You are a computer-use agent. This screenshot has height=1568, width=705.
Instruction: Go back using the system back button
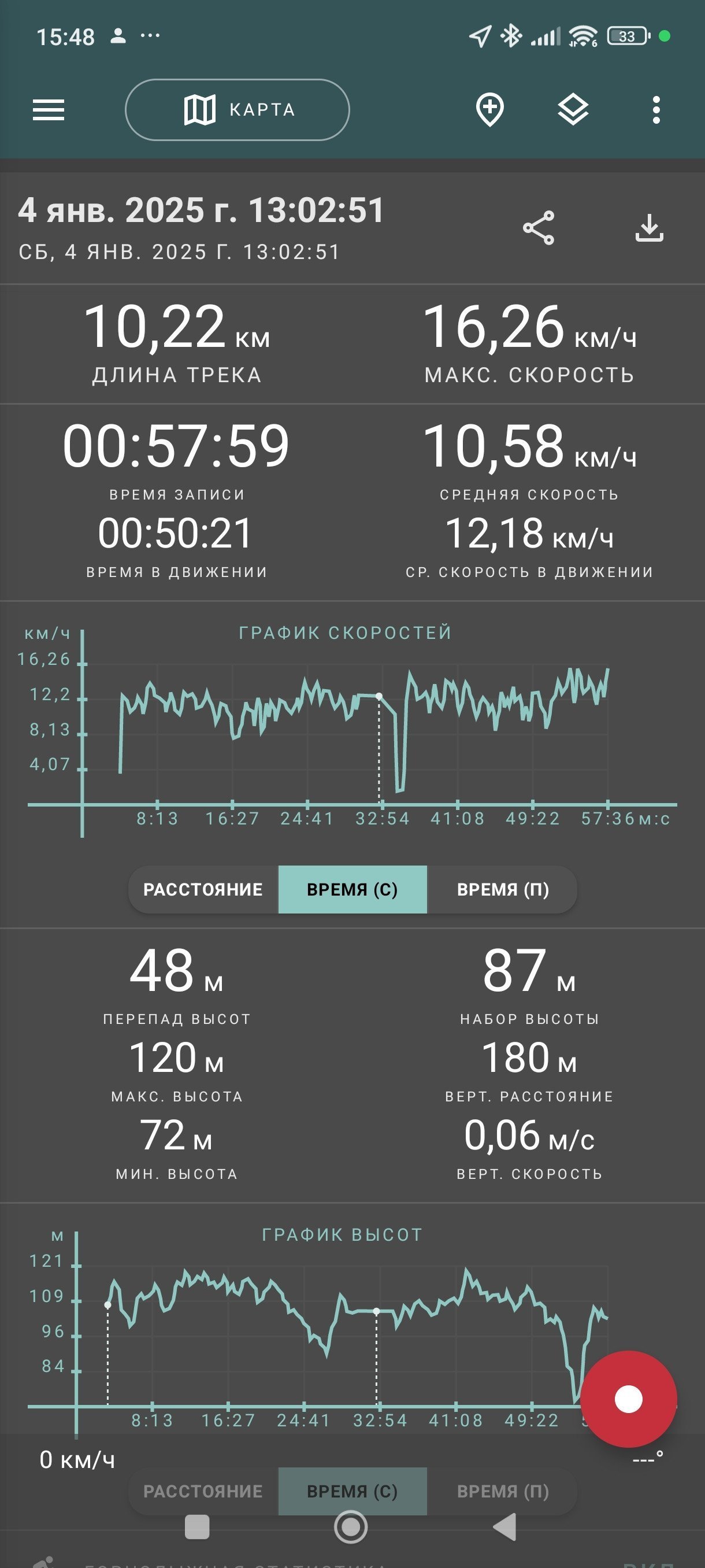coord(505,1526)
